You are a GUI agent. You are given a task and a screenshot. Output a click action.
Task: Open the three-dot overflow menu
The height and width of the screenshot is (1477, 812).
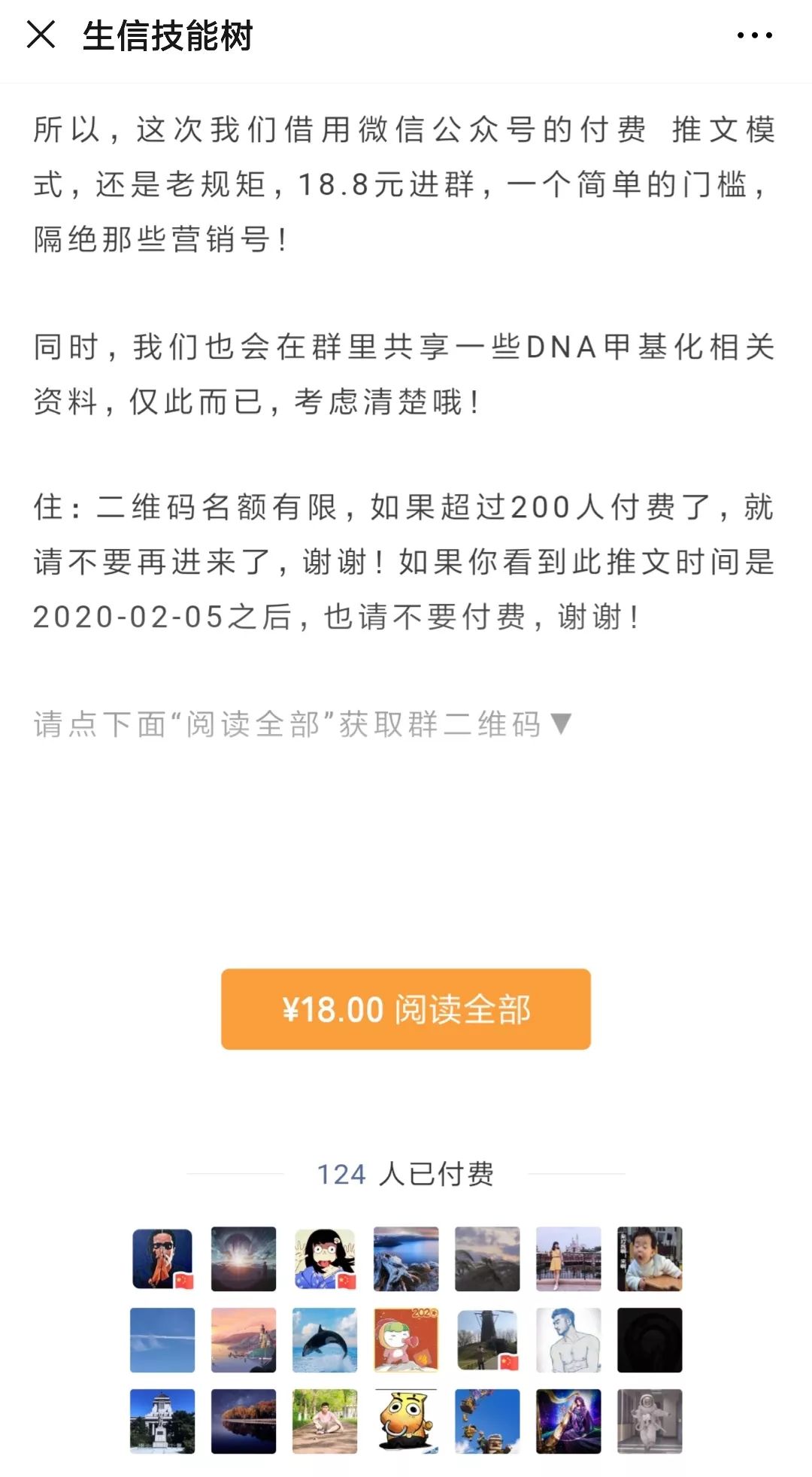click(754, 35)
